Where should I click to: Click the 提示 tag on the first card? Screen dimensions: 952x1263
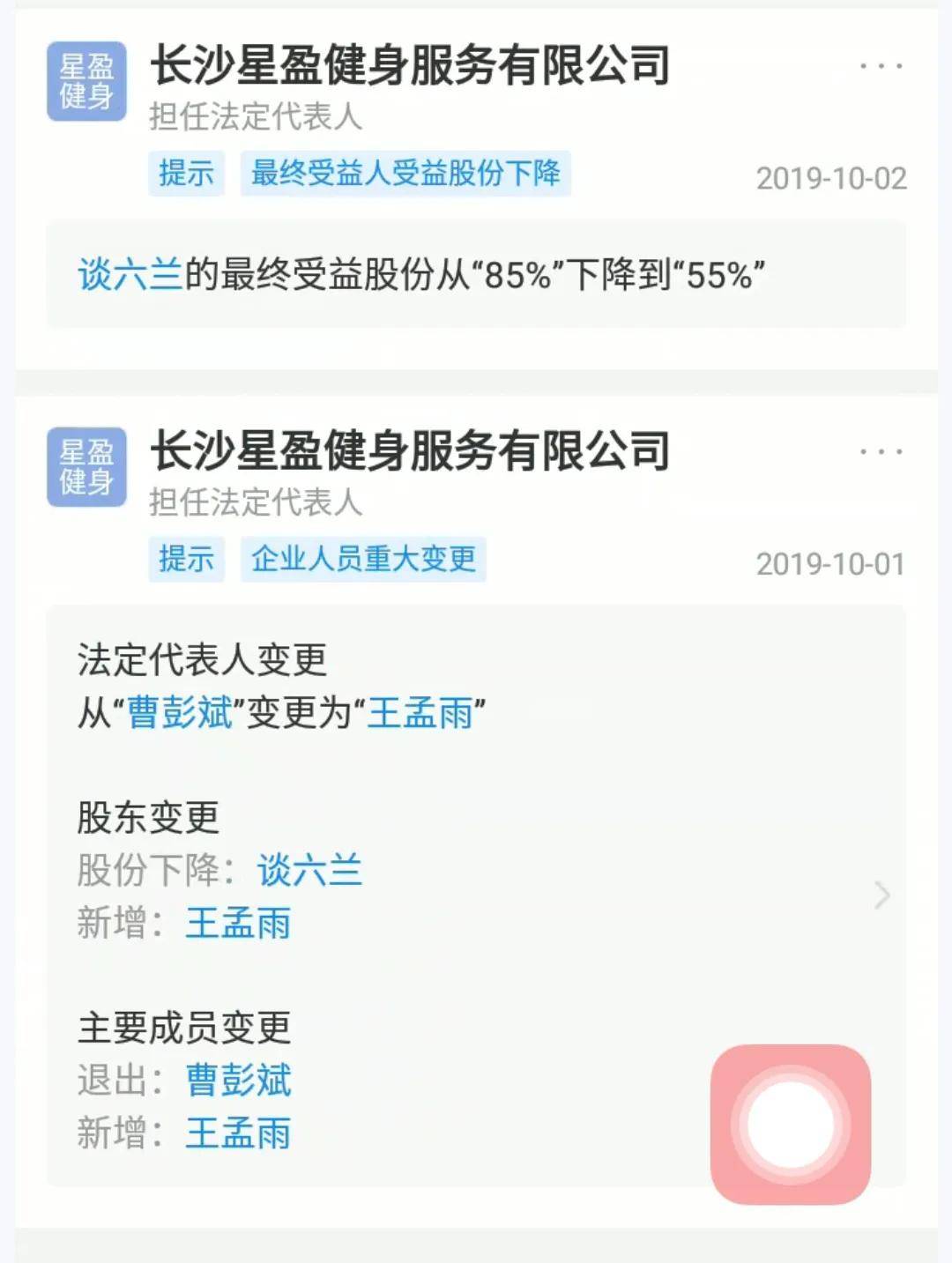(x=187, y=175)
